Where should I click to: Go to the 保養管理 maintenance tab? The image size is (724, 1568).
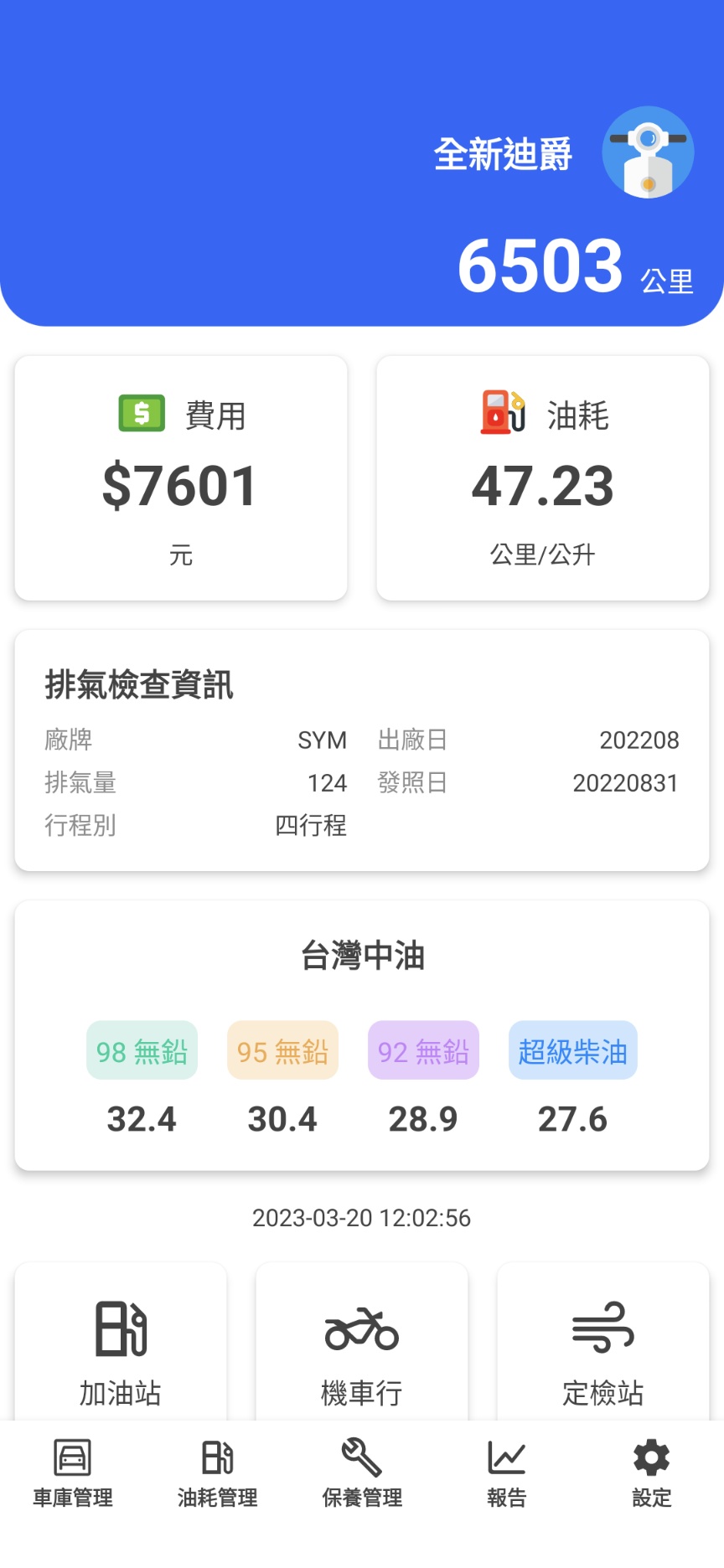362,1473
